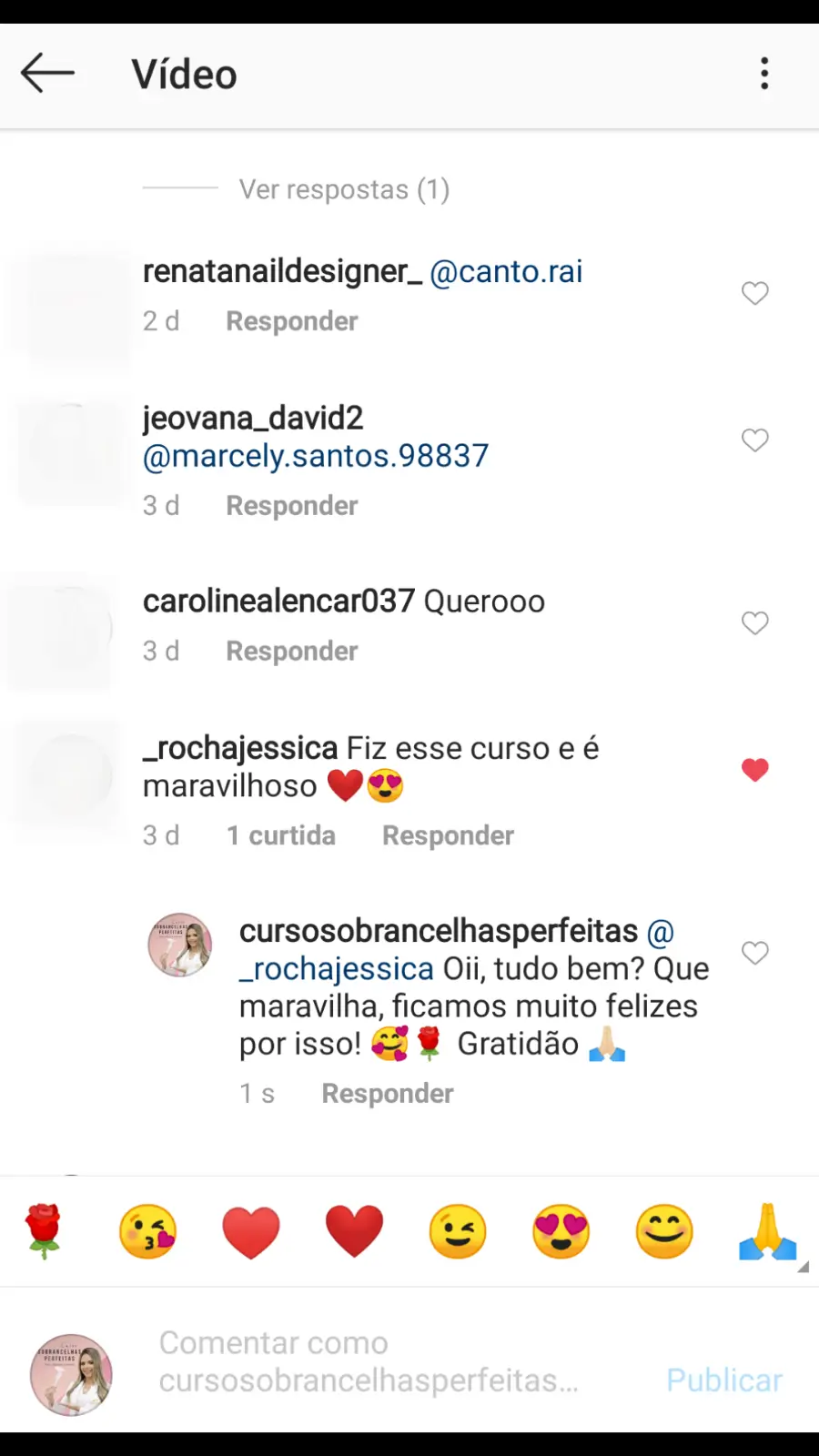Unlike _rochajessica's comment

pyautogui.click(x=754, y=770)
